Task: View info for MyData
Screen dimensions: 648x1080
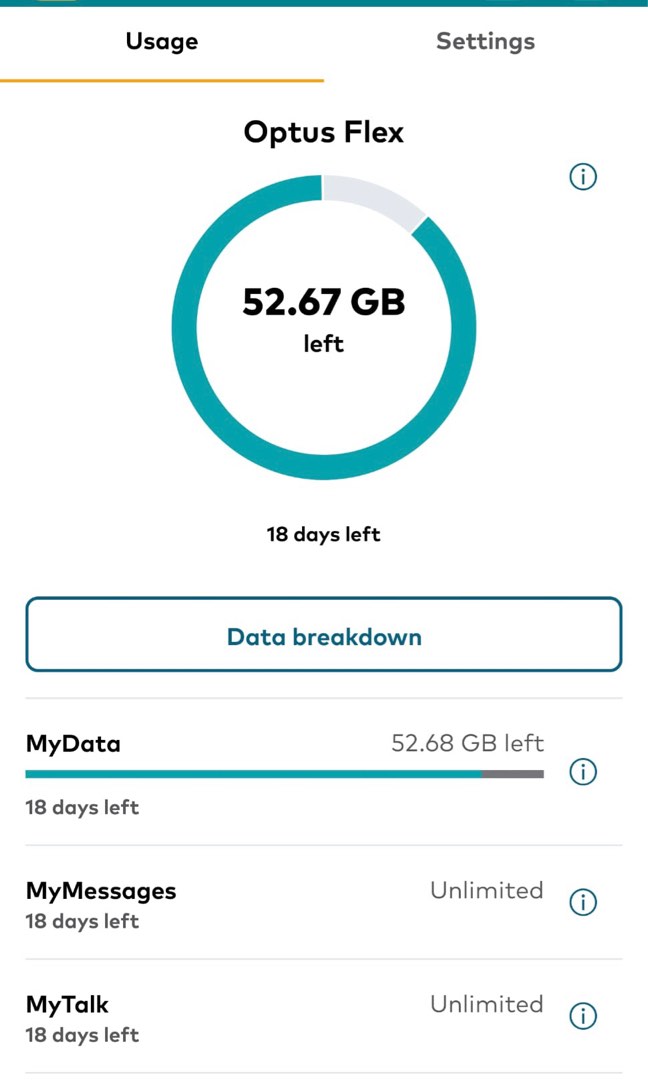Action: (583, 771)
